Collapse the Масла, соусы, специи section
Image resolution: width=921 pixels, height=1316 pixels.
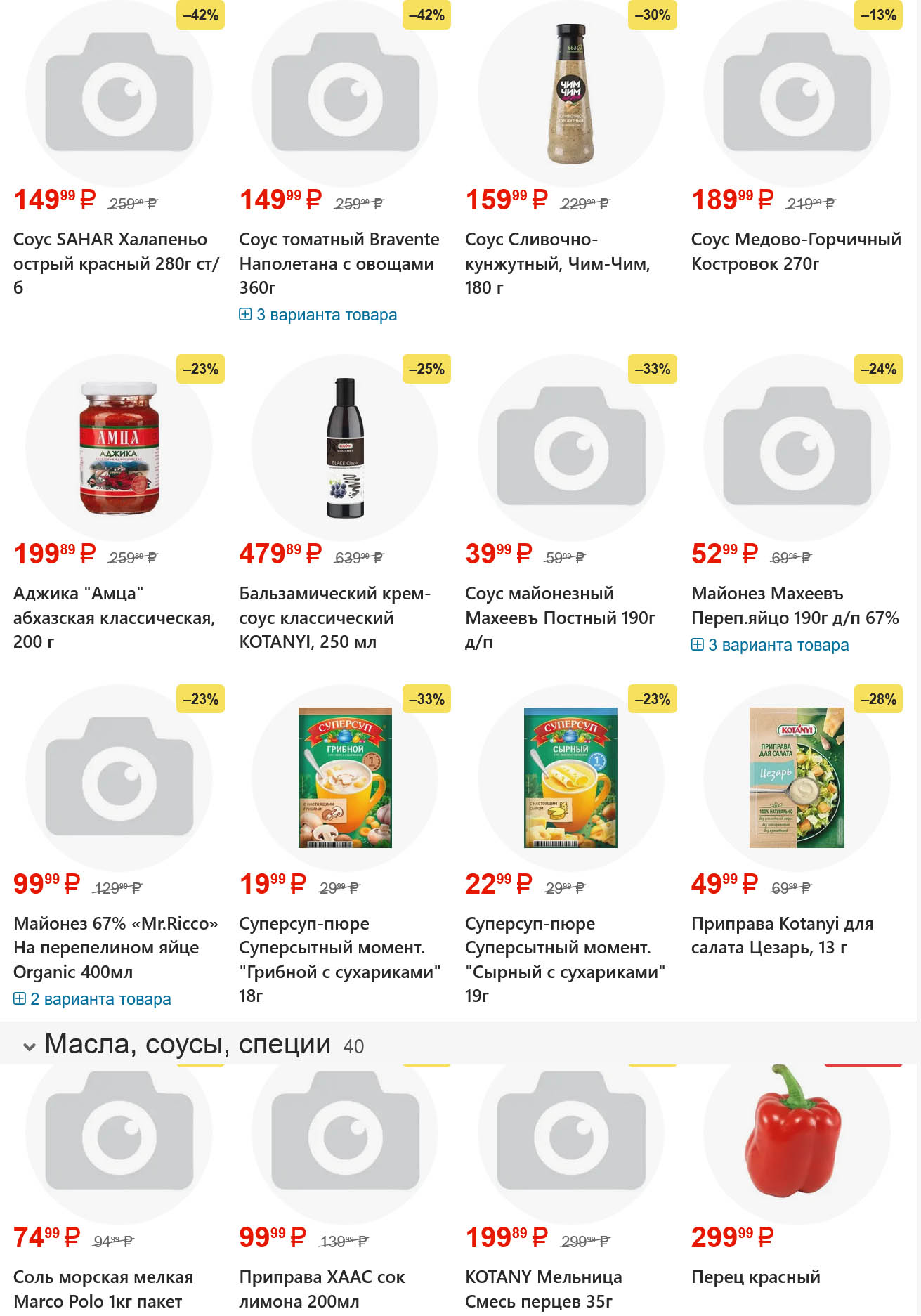click(x=30, y=1046)
